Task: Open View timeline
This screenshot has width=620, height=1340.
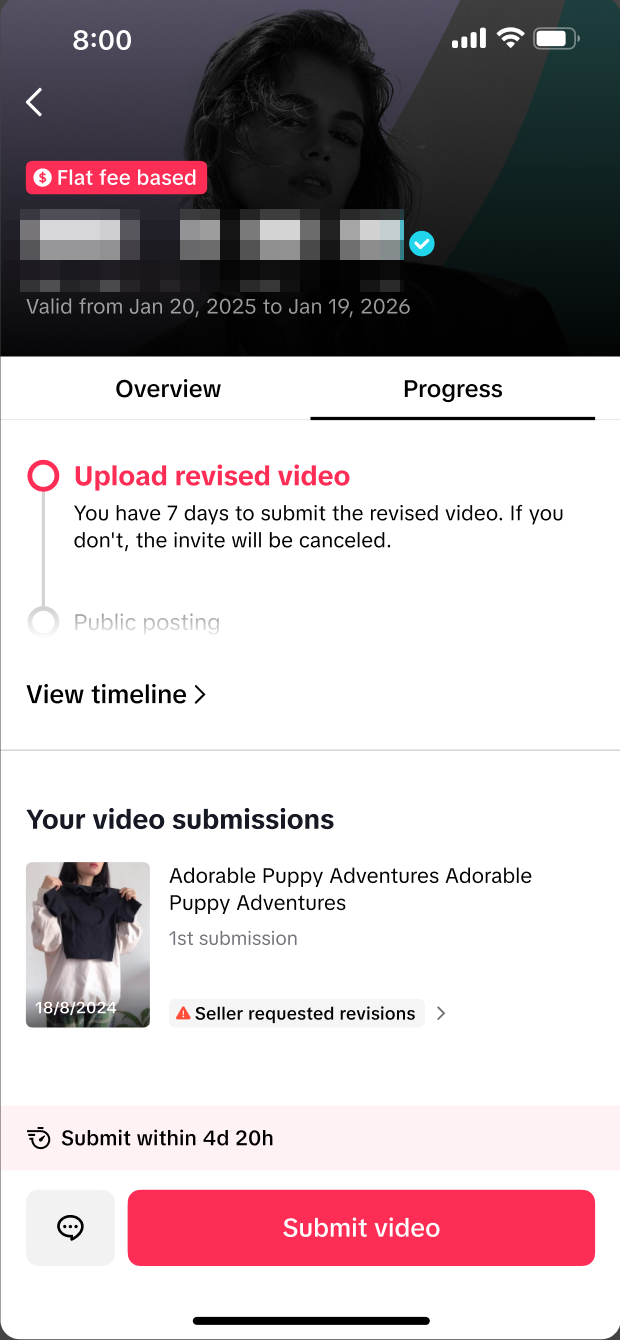Action: (116, 694)
